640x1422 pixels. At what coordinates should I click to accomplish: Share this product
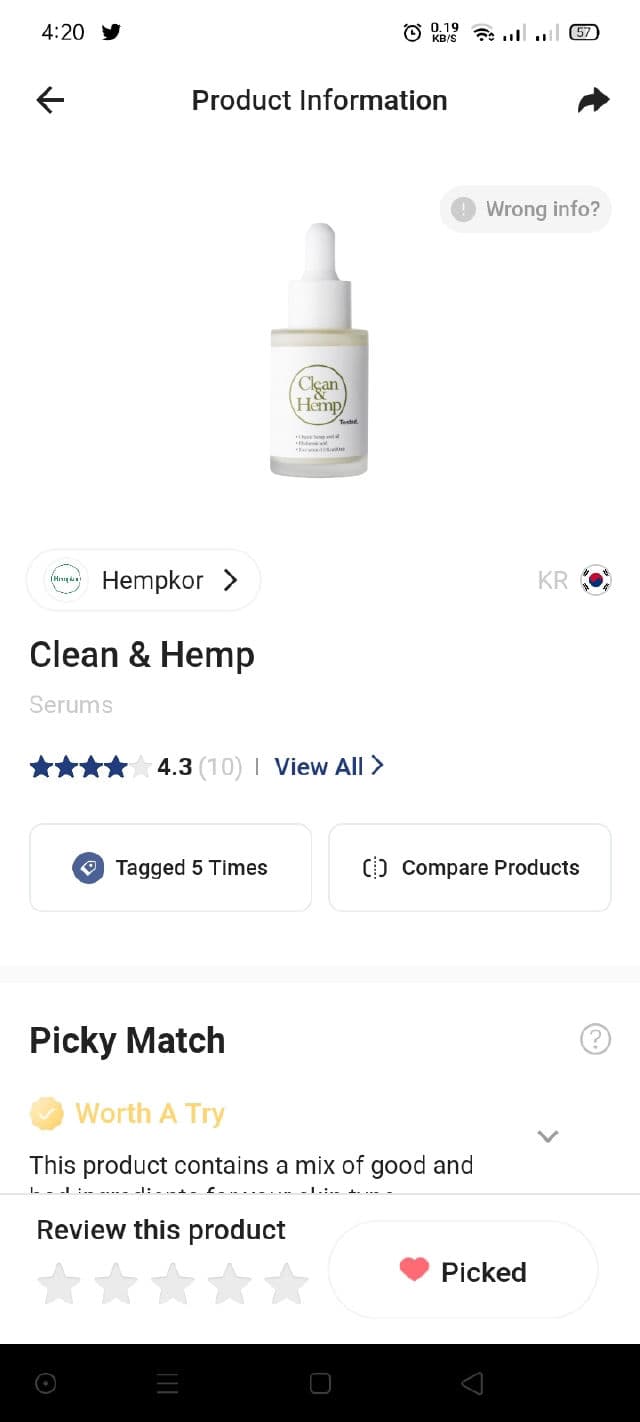(593, 100)
